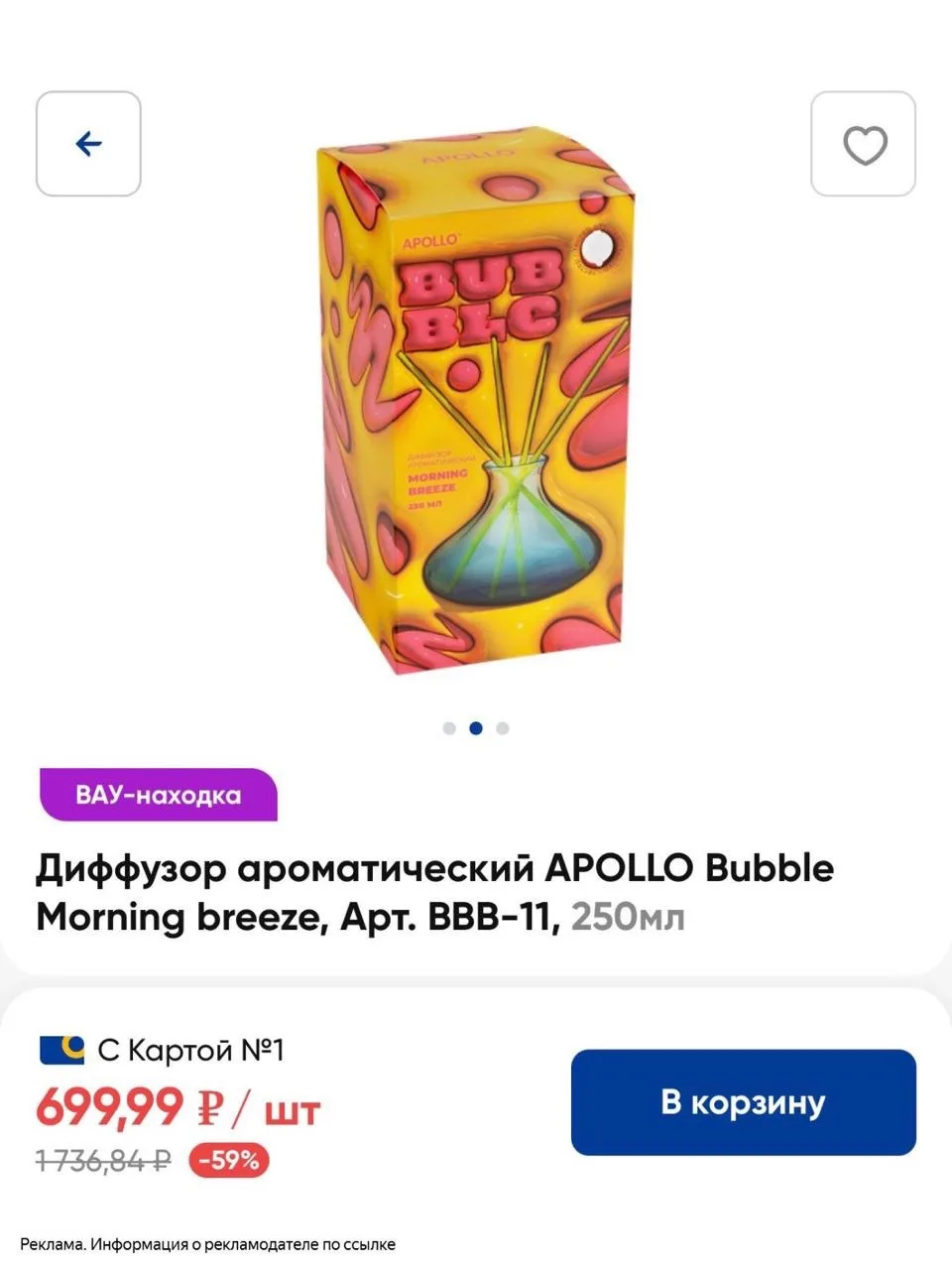
Task: Select the third dot of image carousel
Action: [503, 728]
